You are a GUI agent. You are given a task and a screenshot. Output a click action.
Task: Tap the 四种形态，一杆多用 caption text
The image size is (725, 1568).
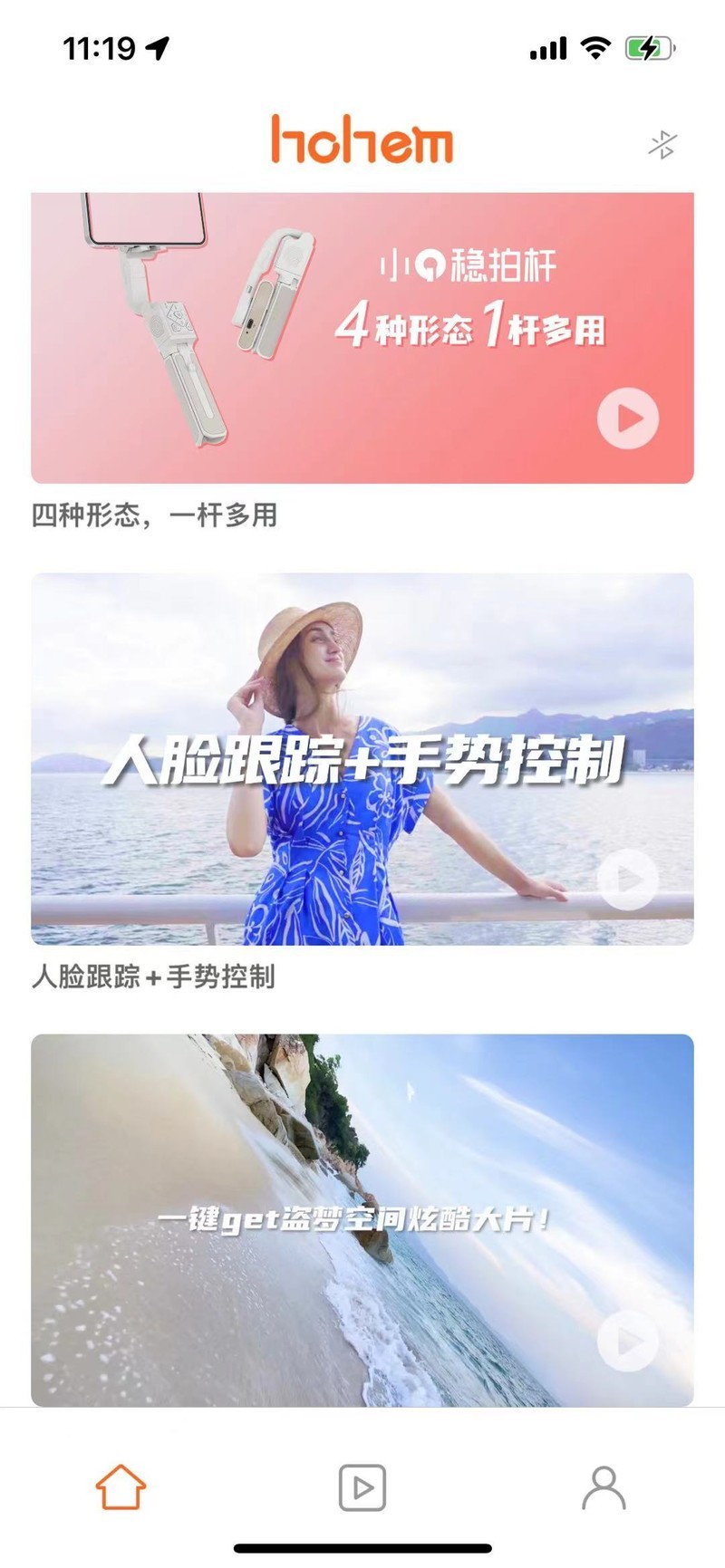click(x=156, y=515)
